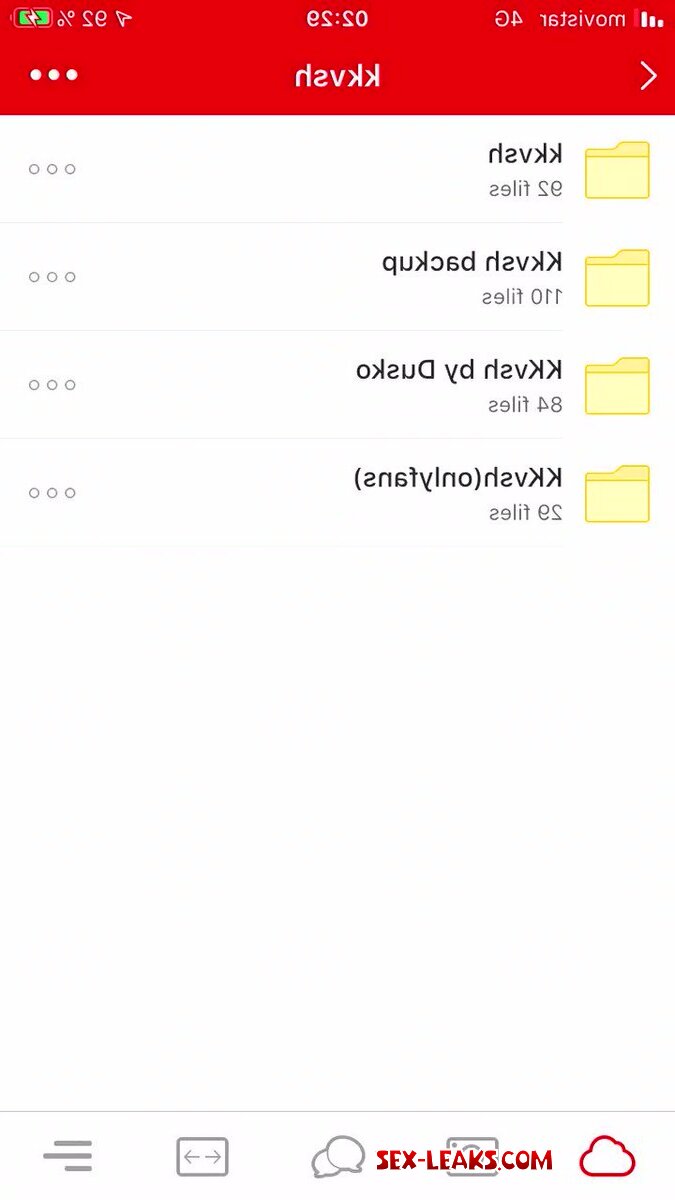Switch to the Chat tab
The height and width of the screenshot is (1200, 675).
338,1157
